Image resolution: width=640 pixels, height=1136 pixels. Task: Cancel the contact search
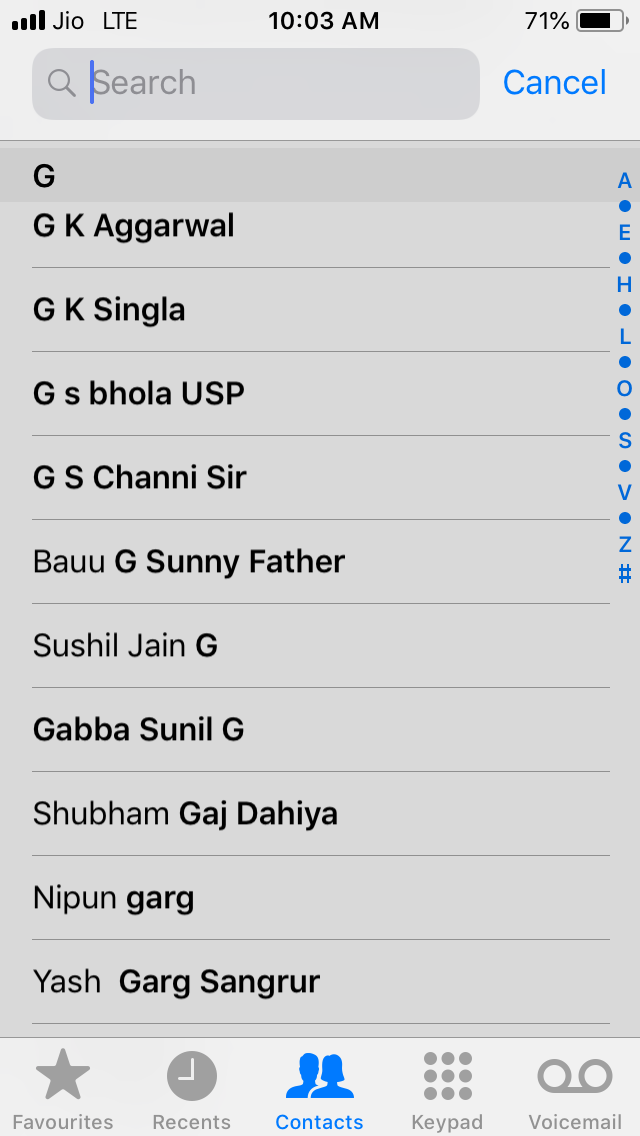point(554,83)
